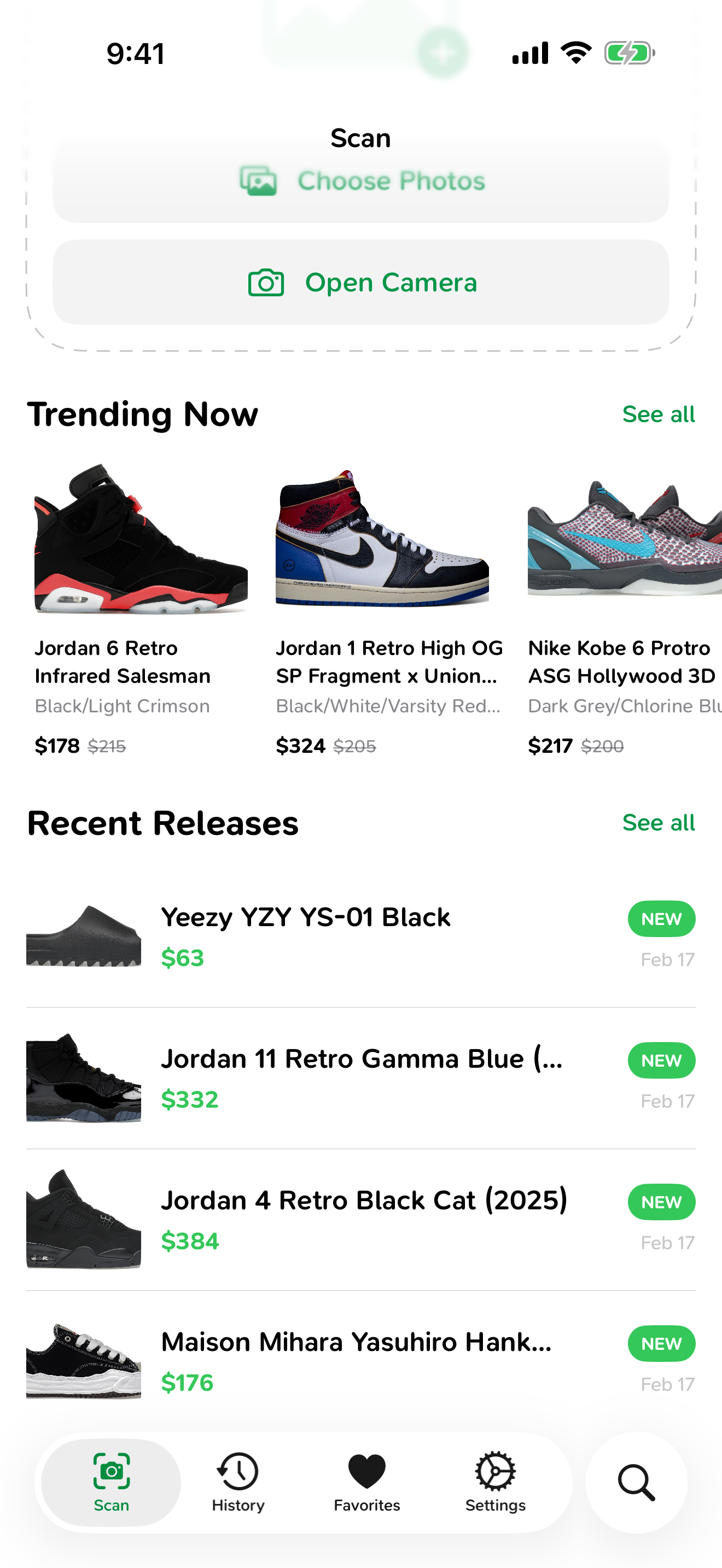Tap the NEW badge on Yeezy YZY YS-01
Screen dimensions: 722x1568
[x=661, y=918]
